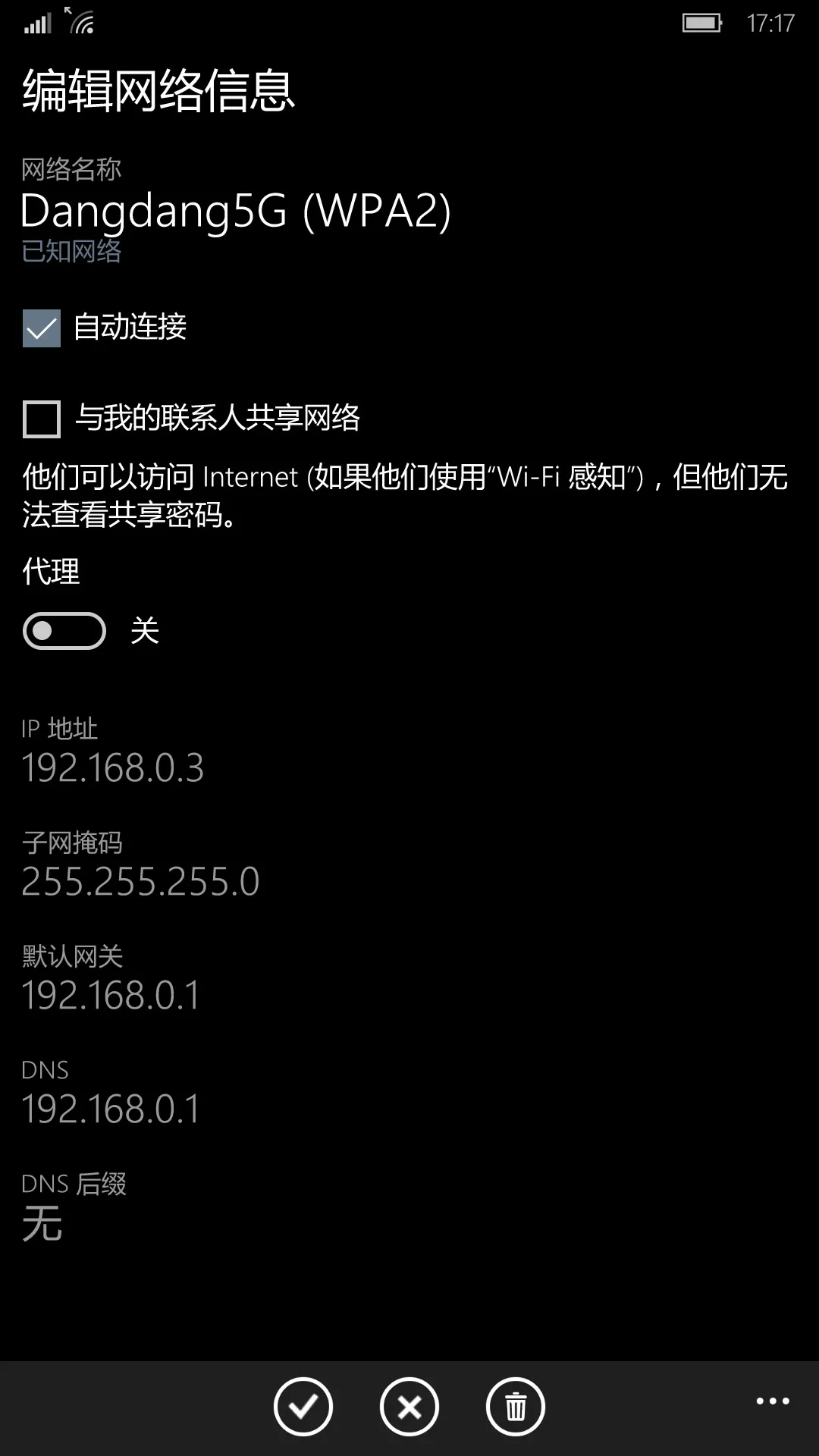Turn on the 代理 proxy toggle

click(x=64, y=631)
